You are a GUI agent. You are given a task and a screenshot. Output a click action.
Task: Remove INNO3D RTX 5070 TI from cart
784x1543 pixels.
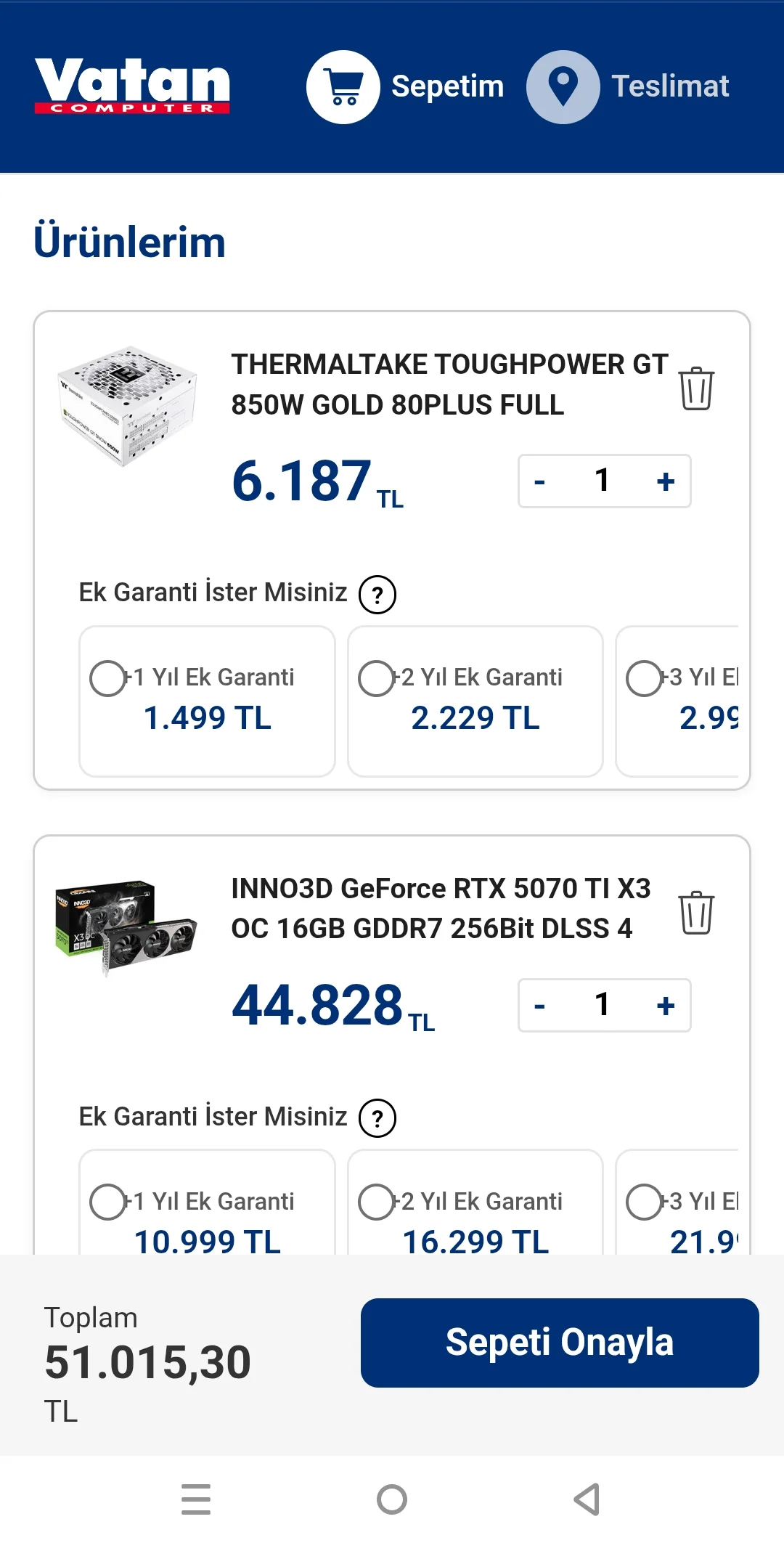pyautogui.click(x=696, y=913)
